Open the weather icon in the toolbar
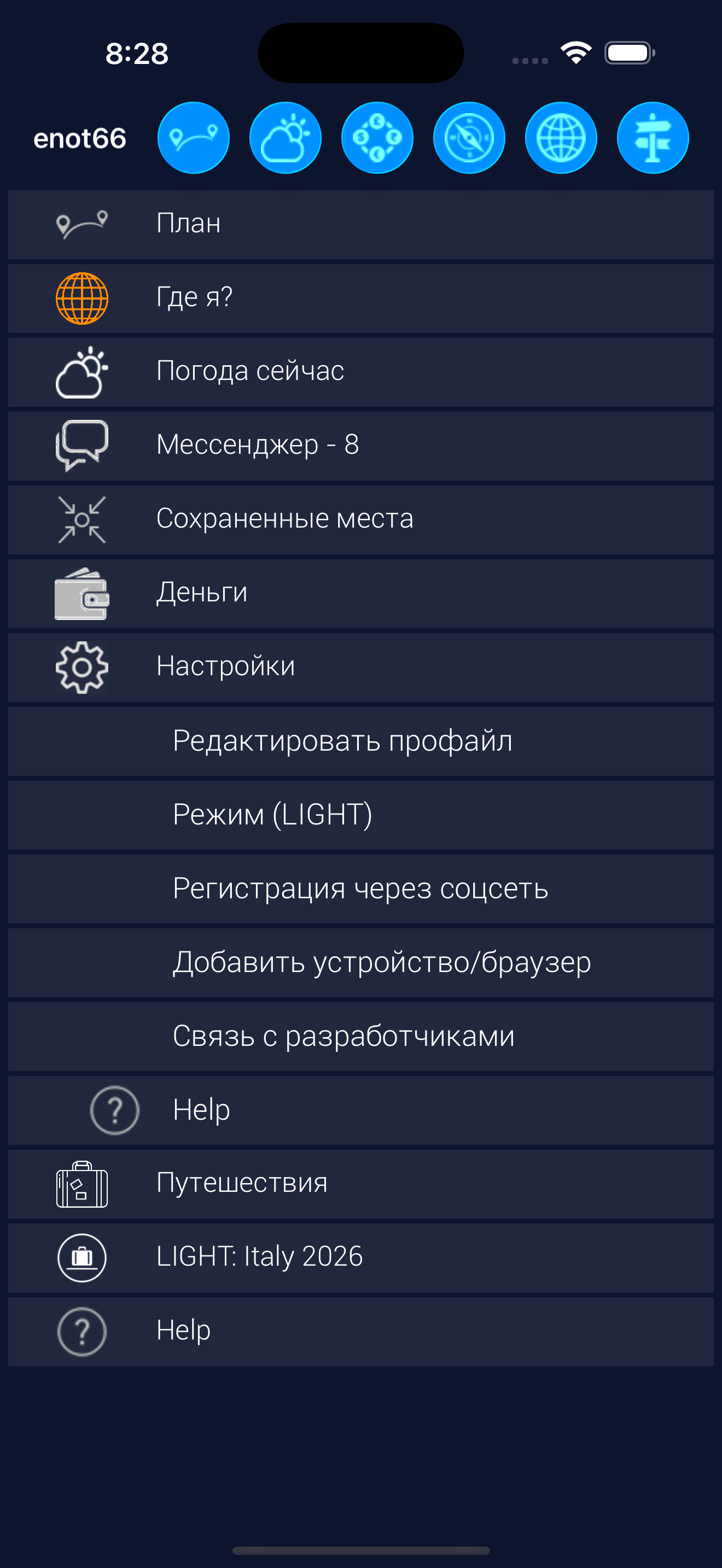 pos(285,138)
